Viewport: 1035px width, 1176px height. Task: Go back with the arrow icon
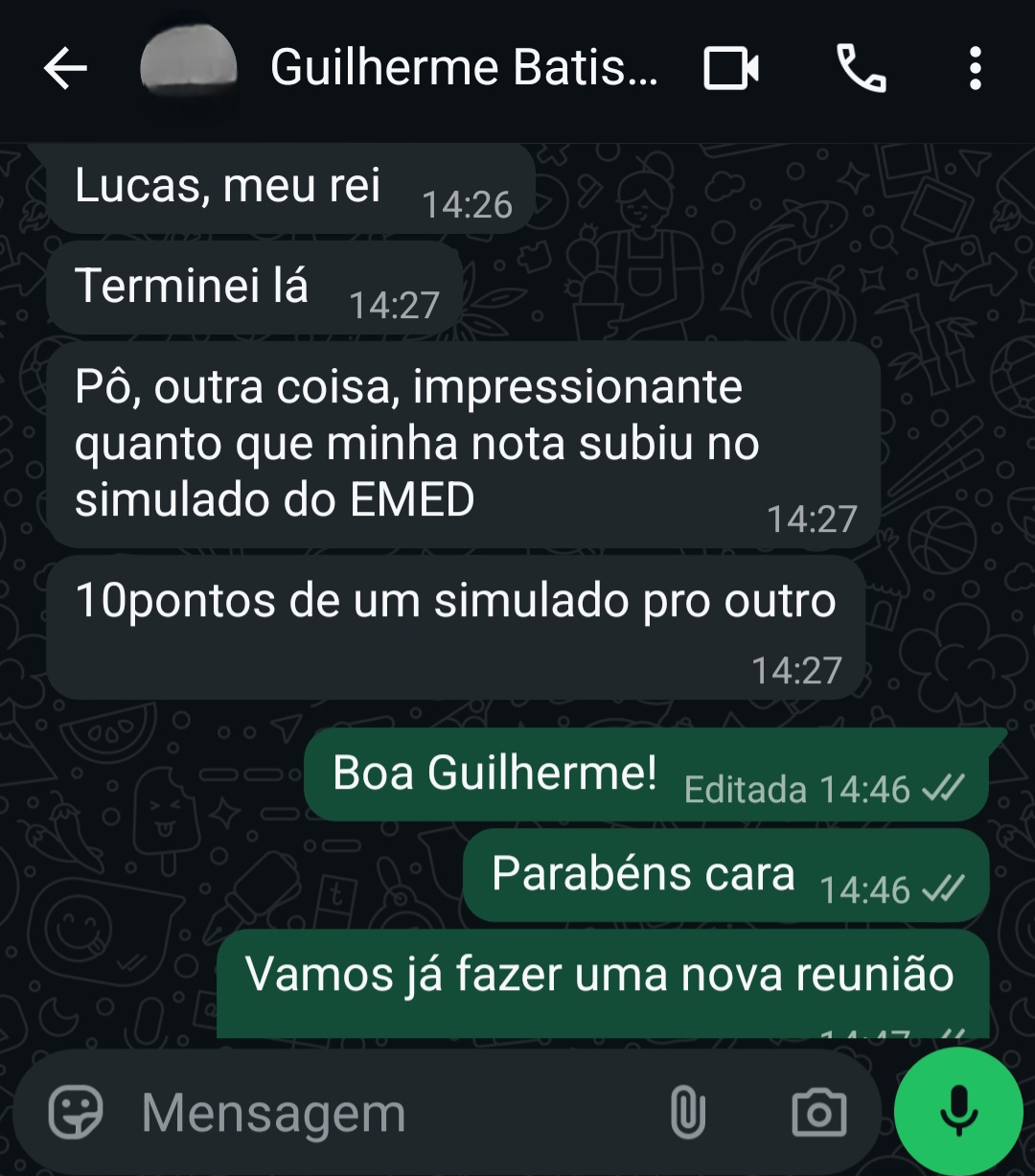pyautogui.click(x=64, y=69)
